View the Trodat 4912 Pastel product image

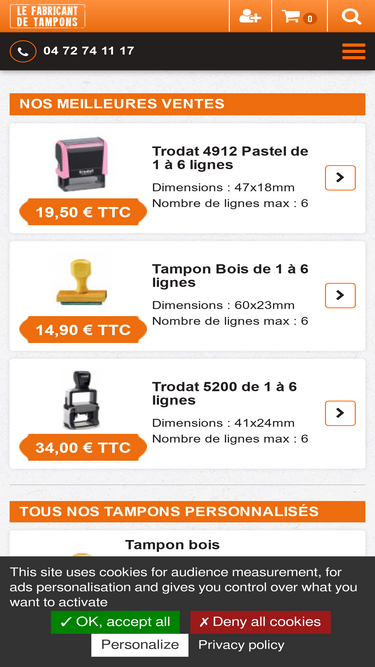pyautogui.click(x=81, y=164)
